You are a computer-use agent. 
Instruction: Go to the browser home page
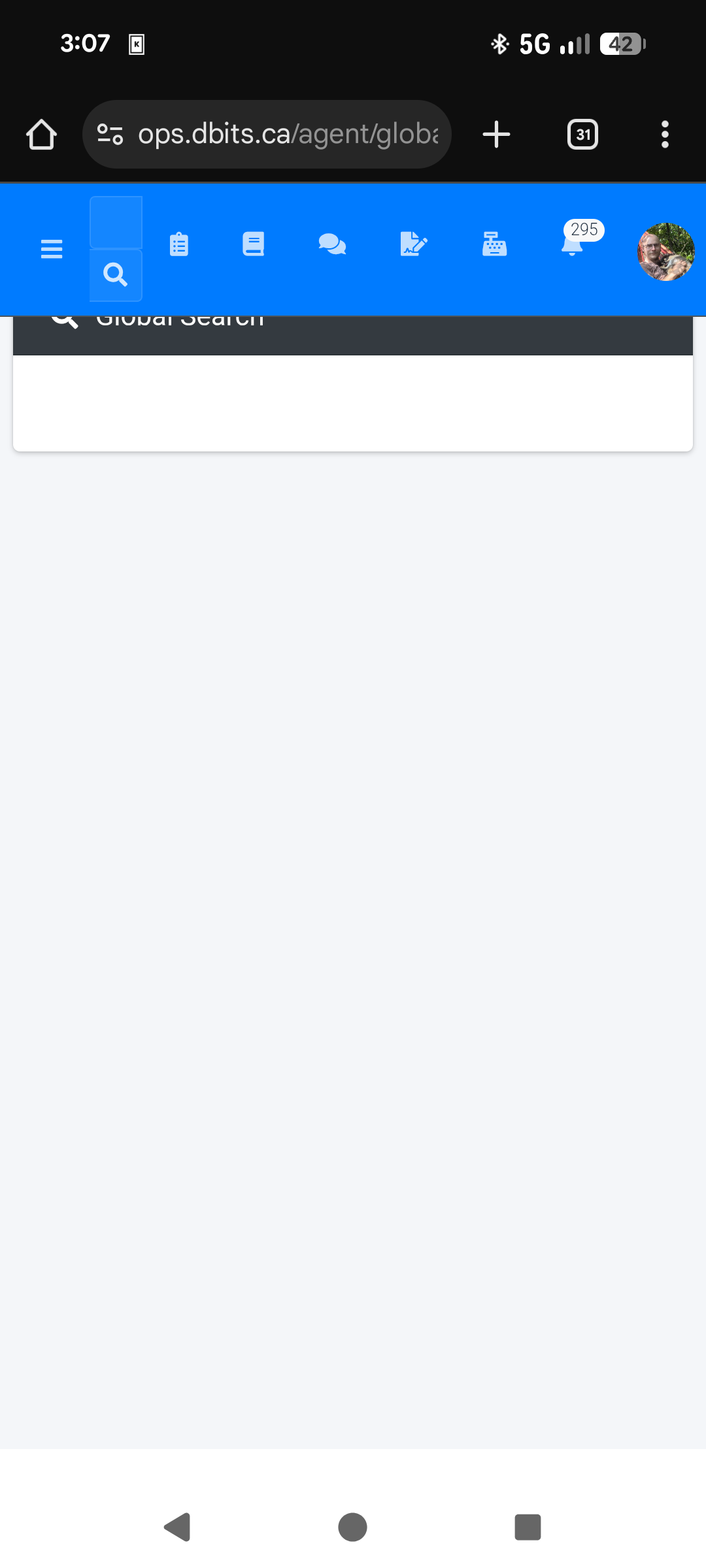click(x=41, y=135)
